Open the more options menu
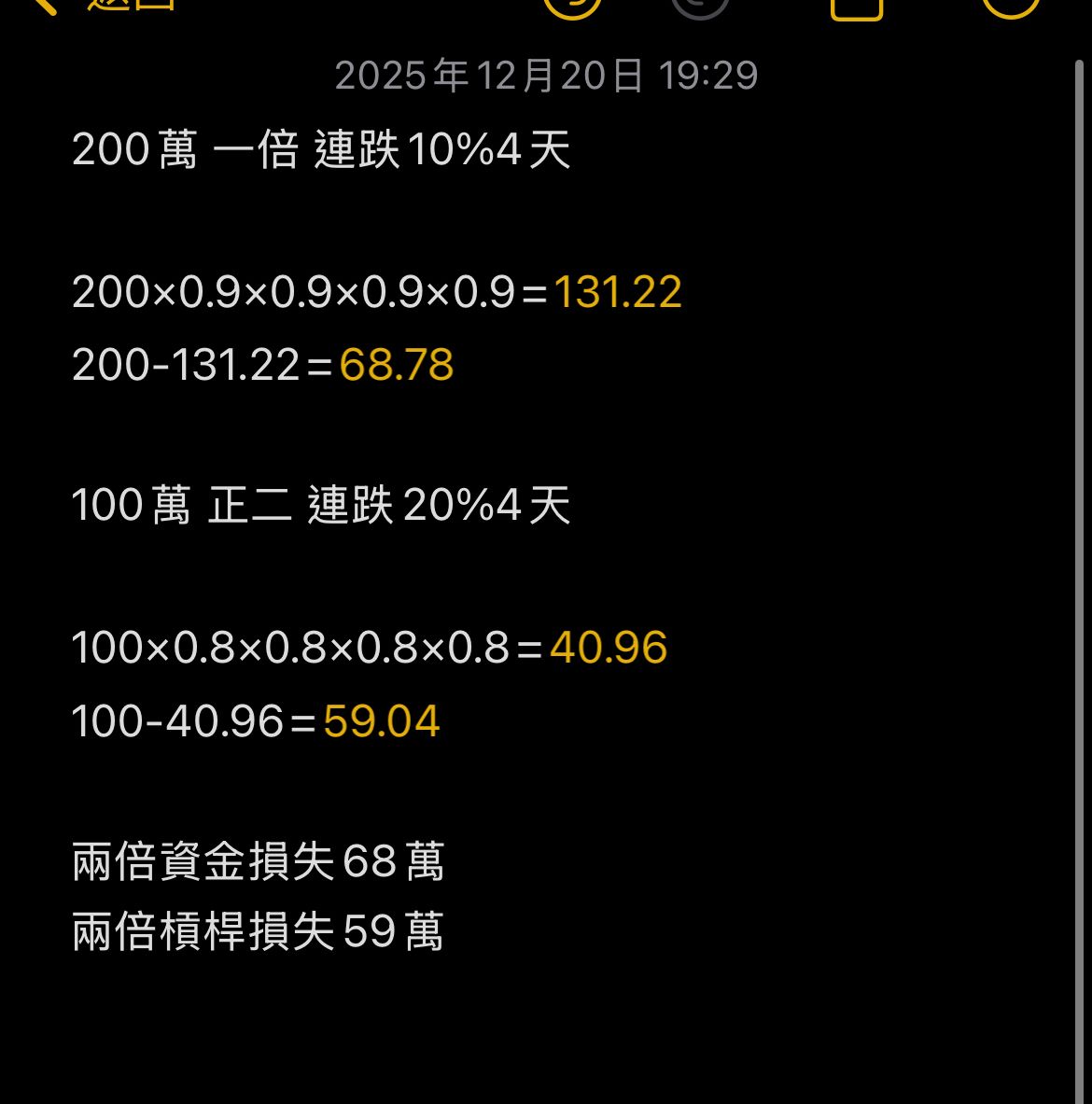 1011,5
